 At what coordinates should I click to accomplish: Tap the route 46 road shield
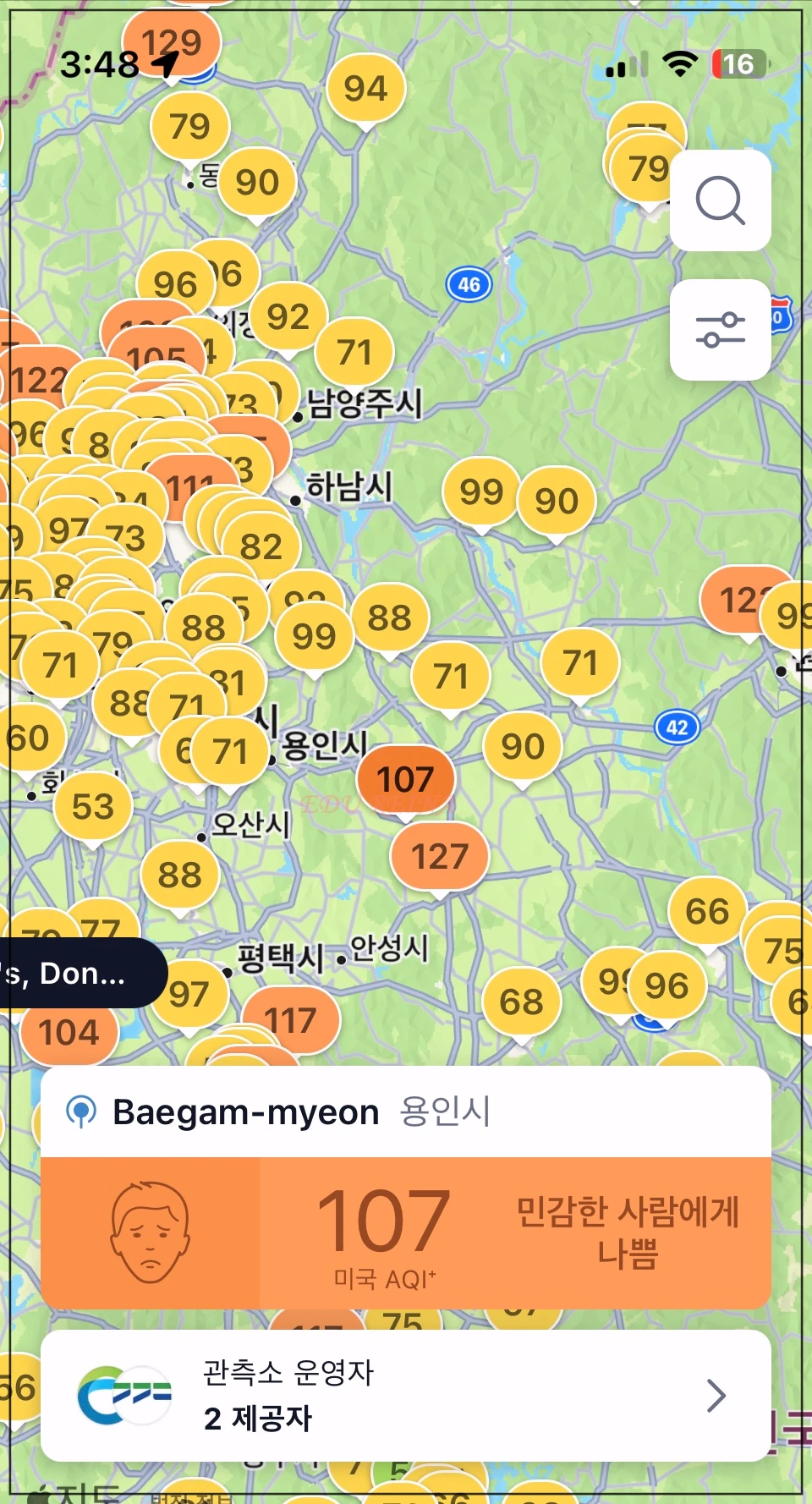pyautogui.click(x=470, y=283)
